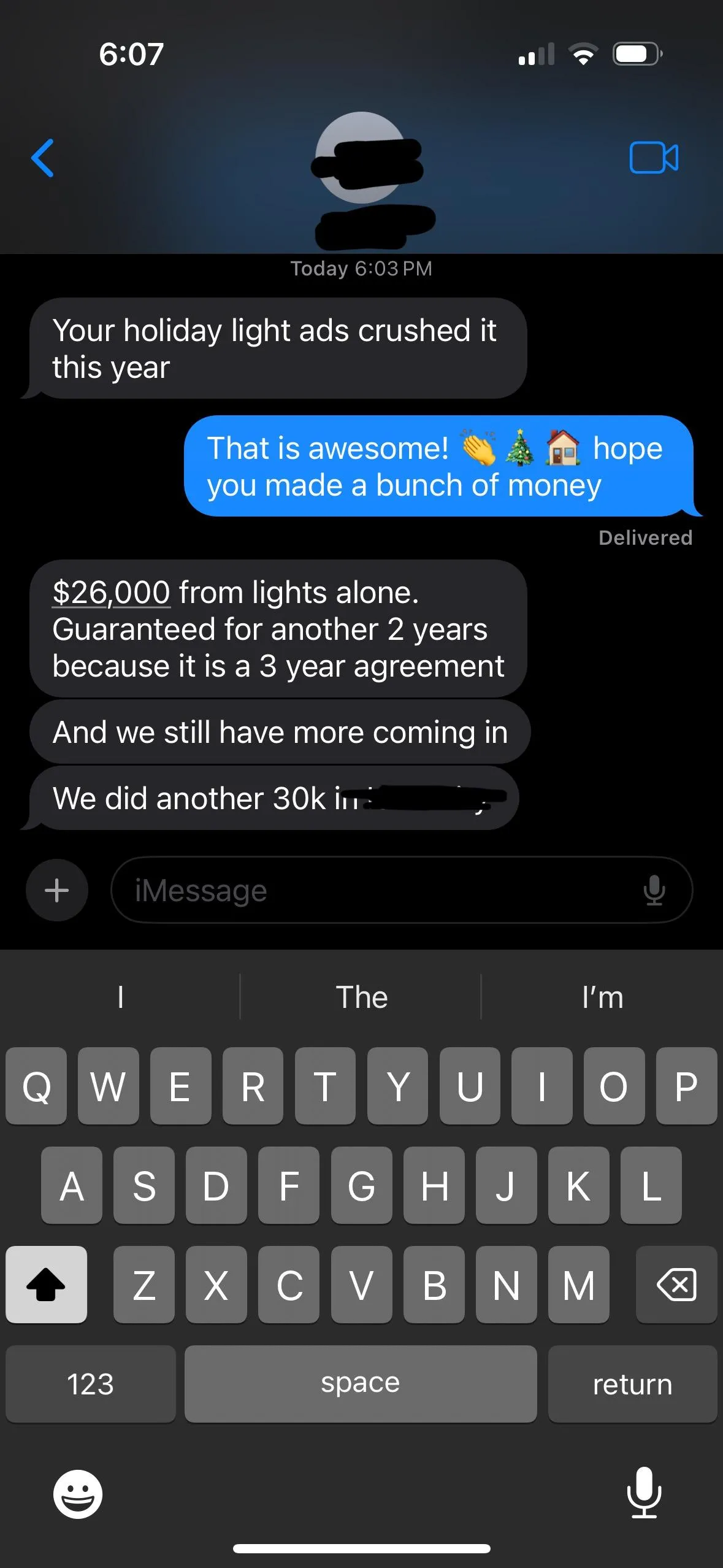Tap the backspace key
This screenshot has width=723, height=1568.
coord(676,1284)
